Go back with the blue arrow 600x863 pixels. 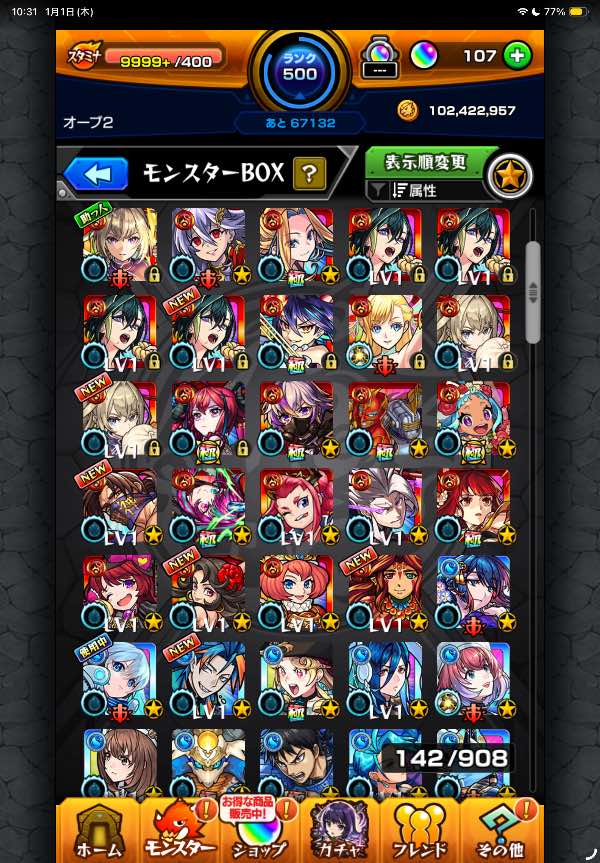pyautogui.click(x=97, y=174)
